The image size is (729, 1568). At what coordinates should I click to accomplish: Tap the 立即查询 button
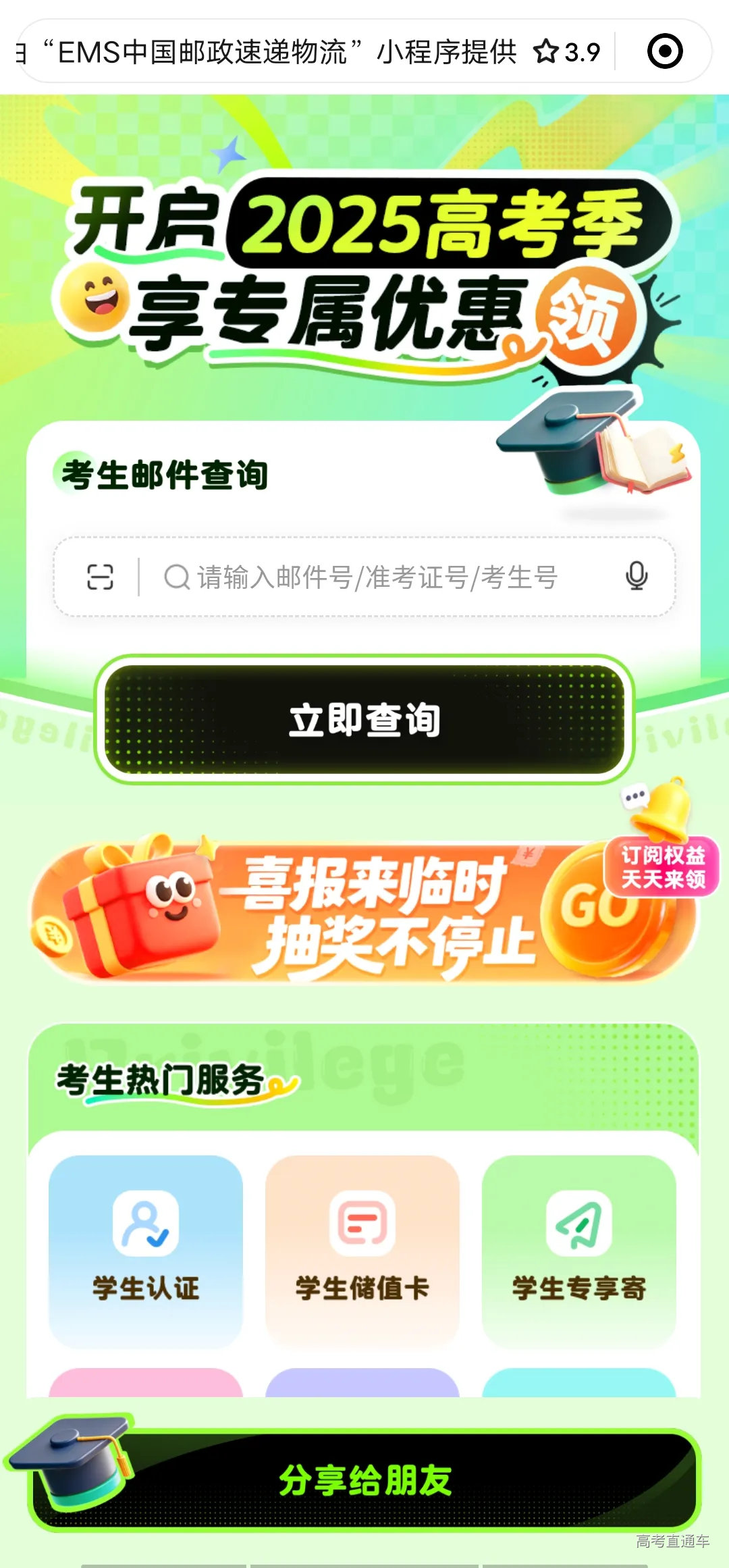(x=364, y=720)
